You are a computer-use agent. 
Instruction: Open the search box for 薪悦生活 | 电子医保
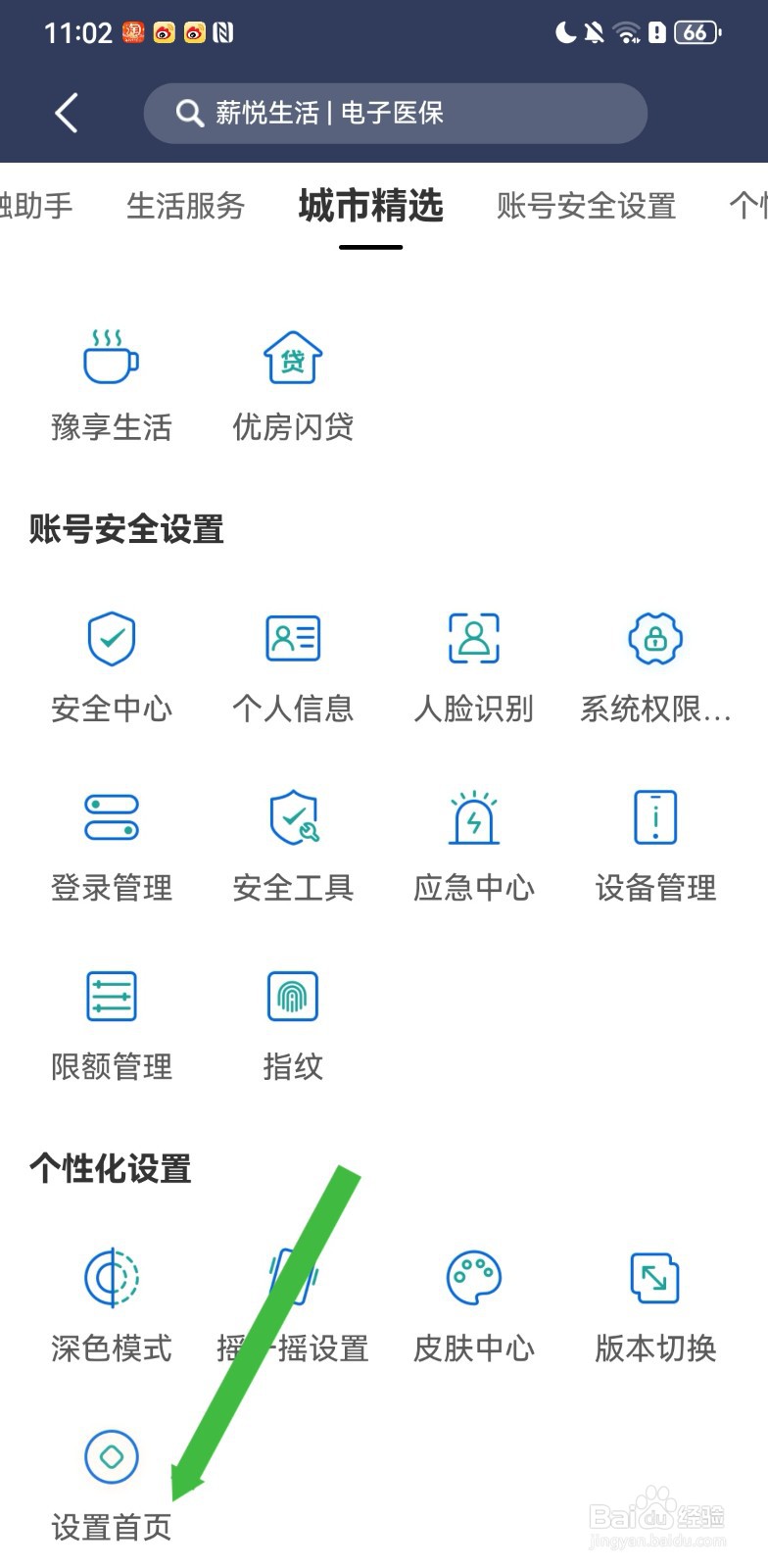click(395, 114)
